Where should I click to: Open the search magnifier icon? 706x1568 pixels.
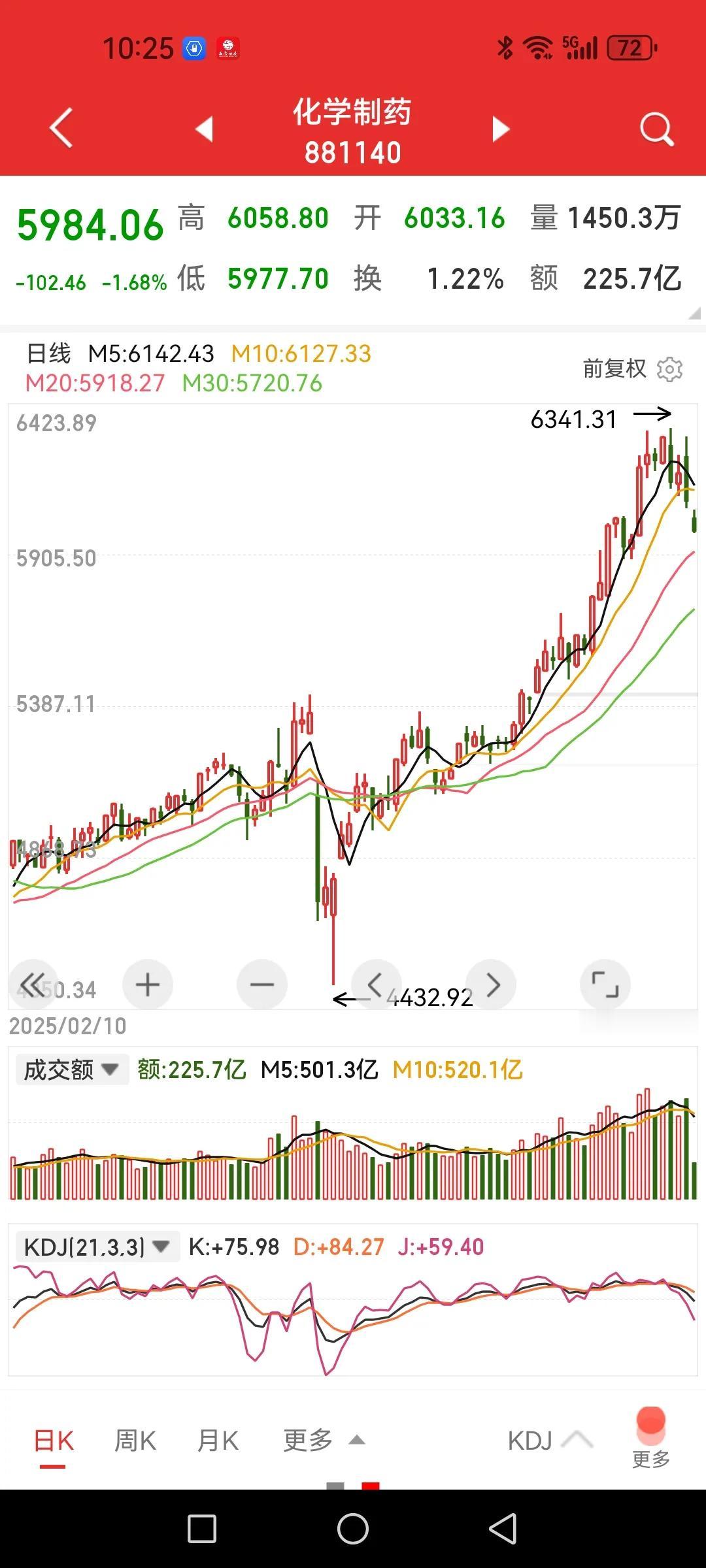tap(656, 129)
